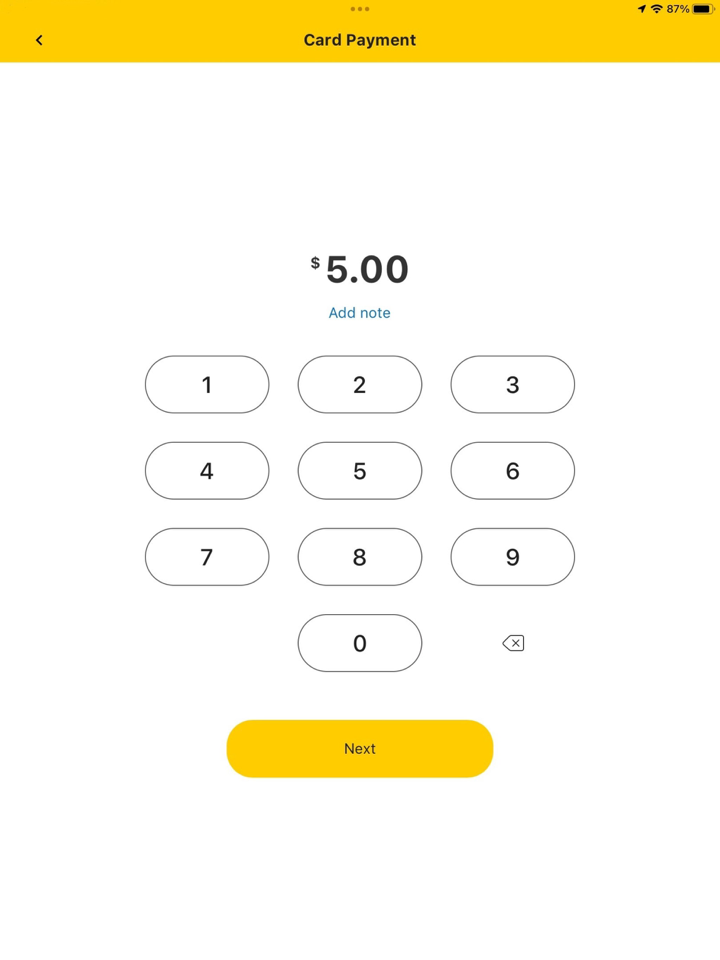Tap the 6 key
Screen dimensions: 720x960
513,471
